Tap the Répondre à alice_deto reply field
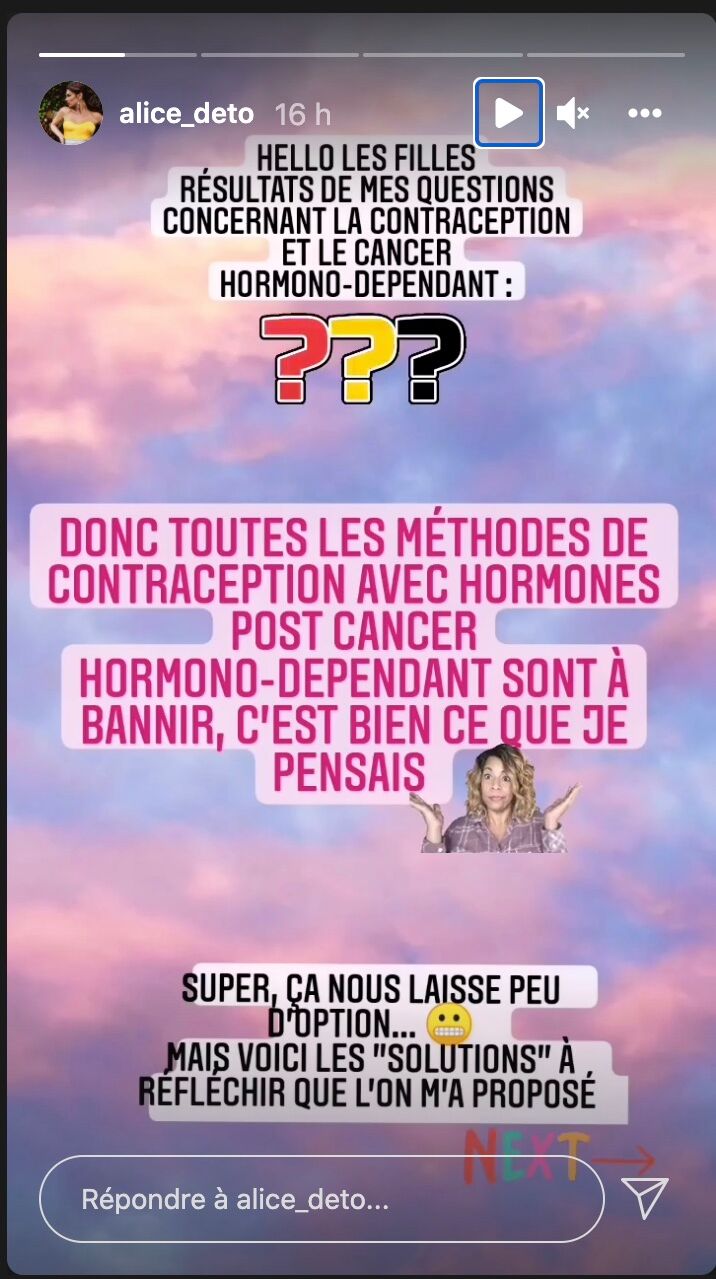 pos(320,1199)
